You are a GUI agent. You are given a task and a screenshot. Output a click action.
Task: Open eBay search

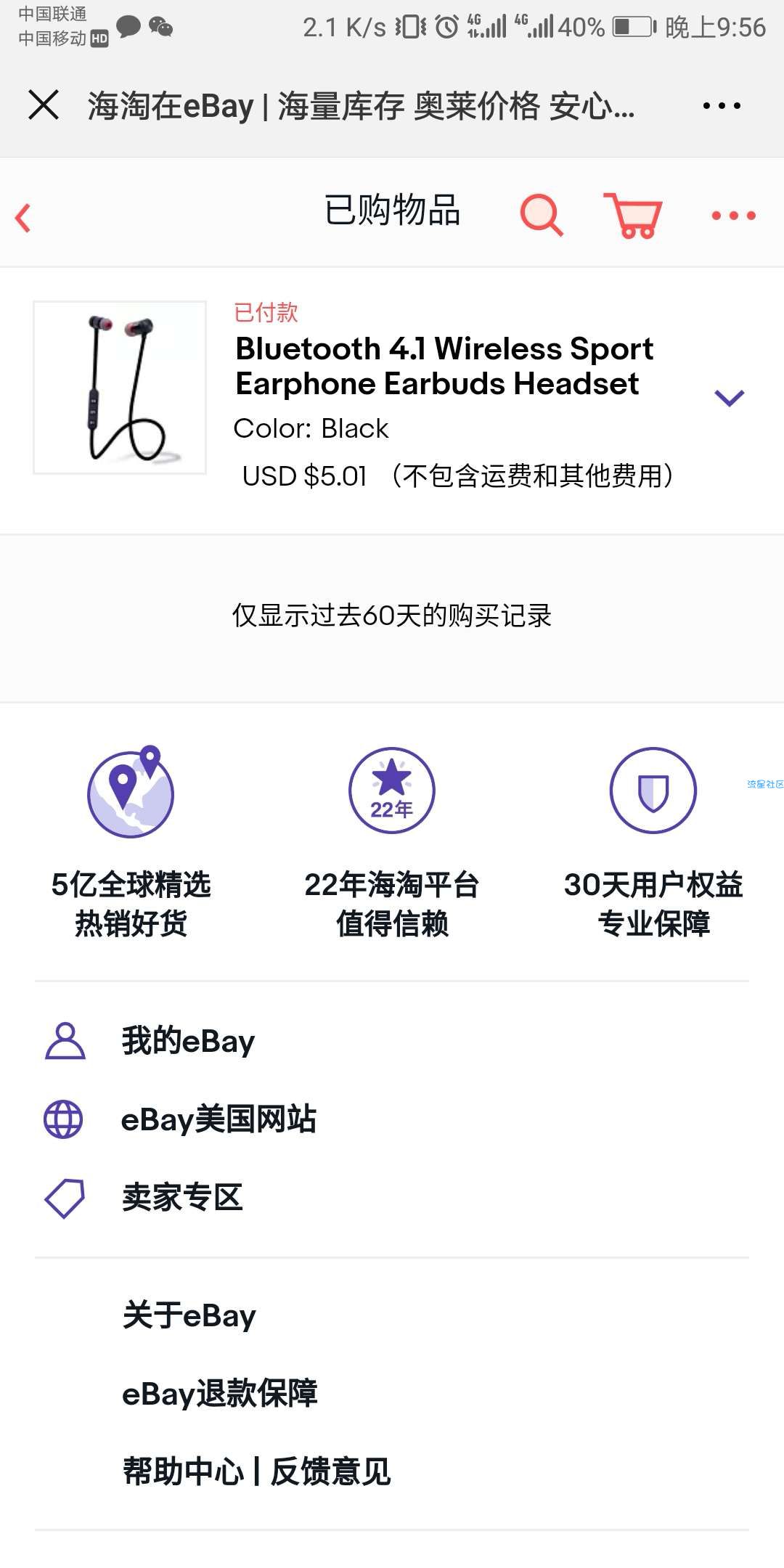coord(542,215)
